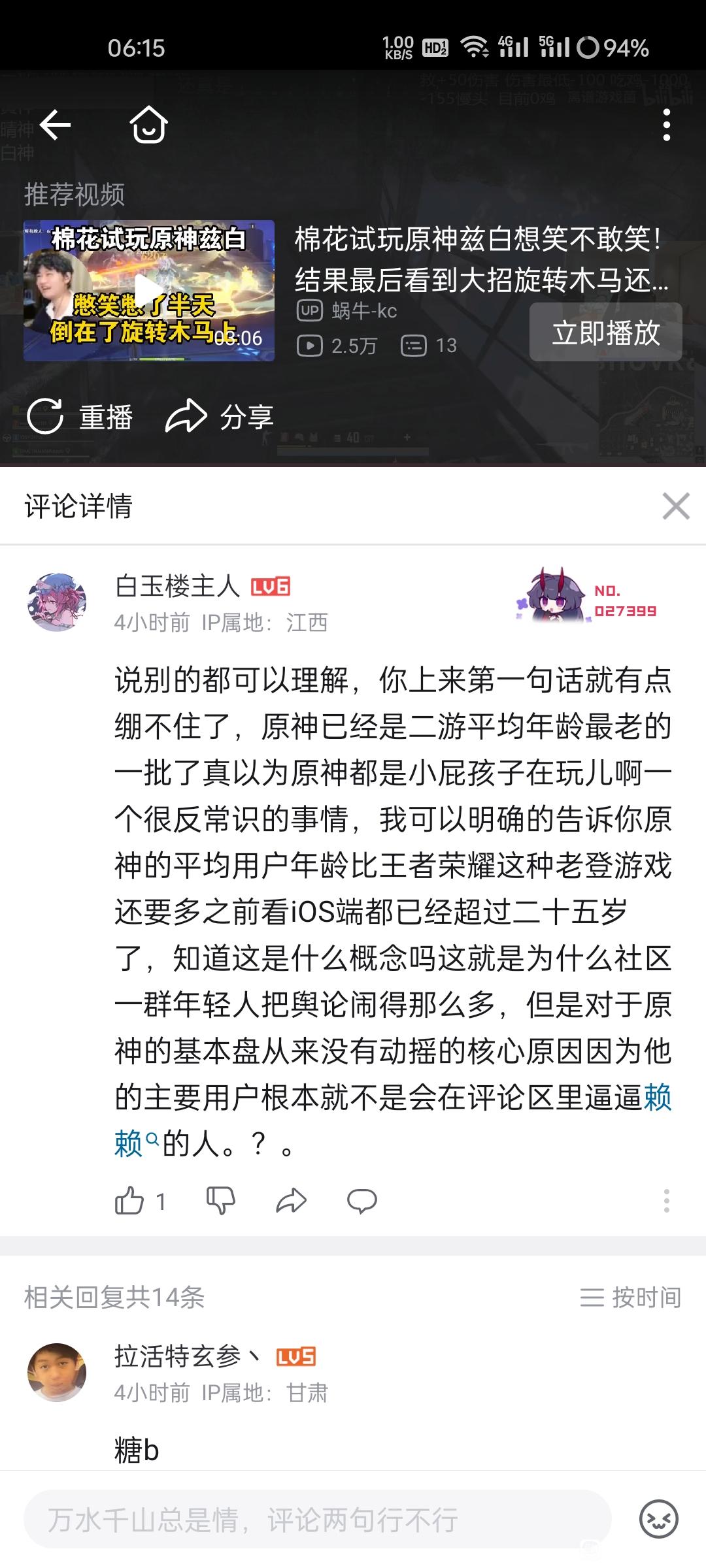The image size is (706, 1568).
Task: Close the 评论详情 panel
Action: click(675, 506)
